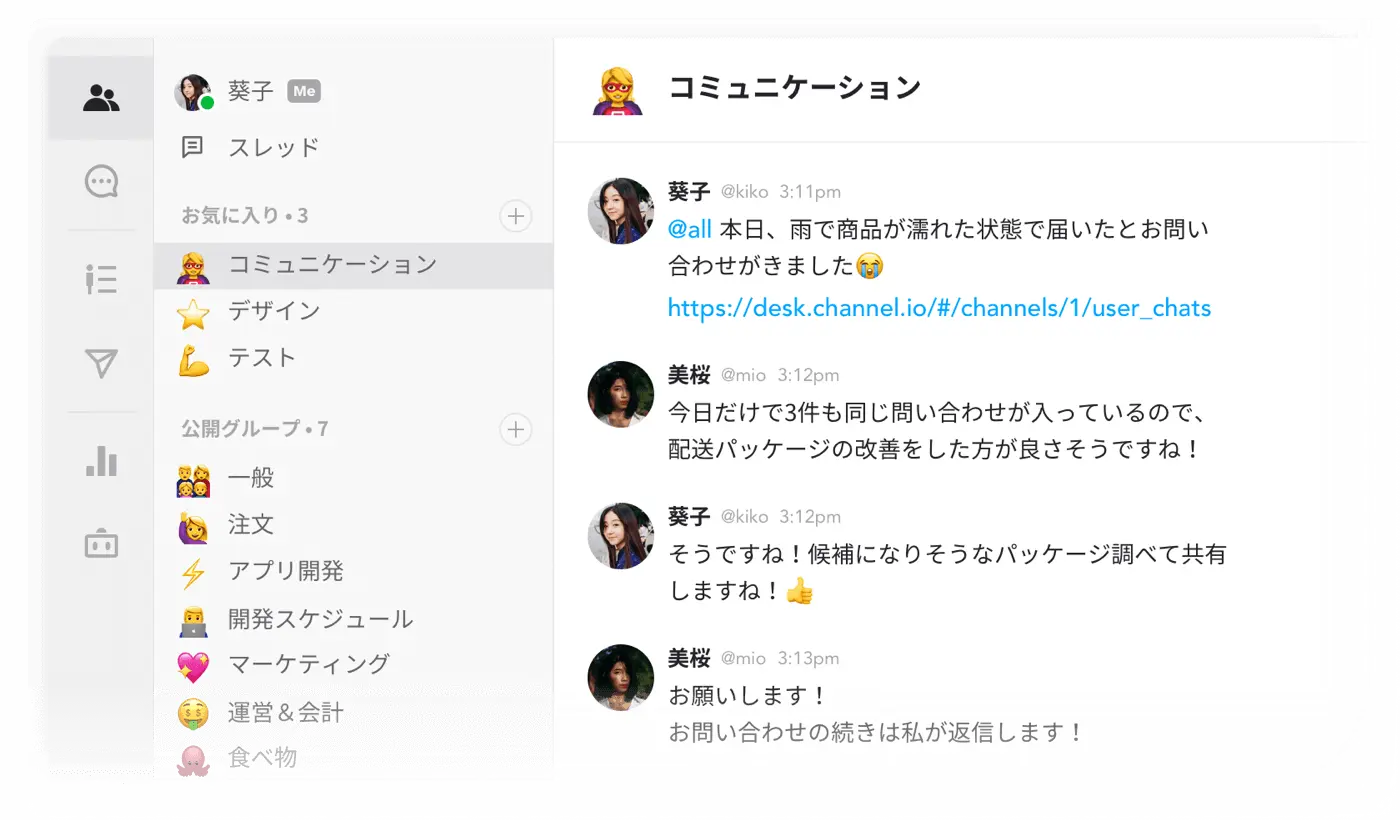Viewport: 1400px width, 820px height.
Task: Open the デザイン group
Action: 274,311
